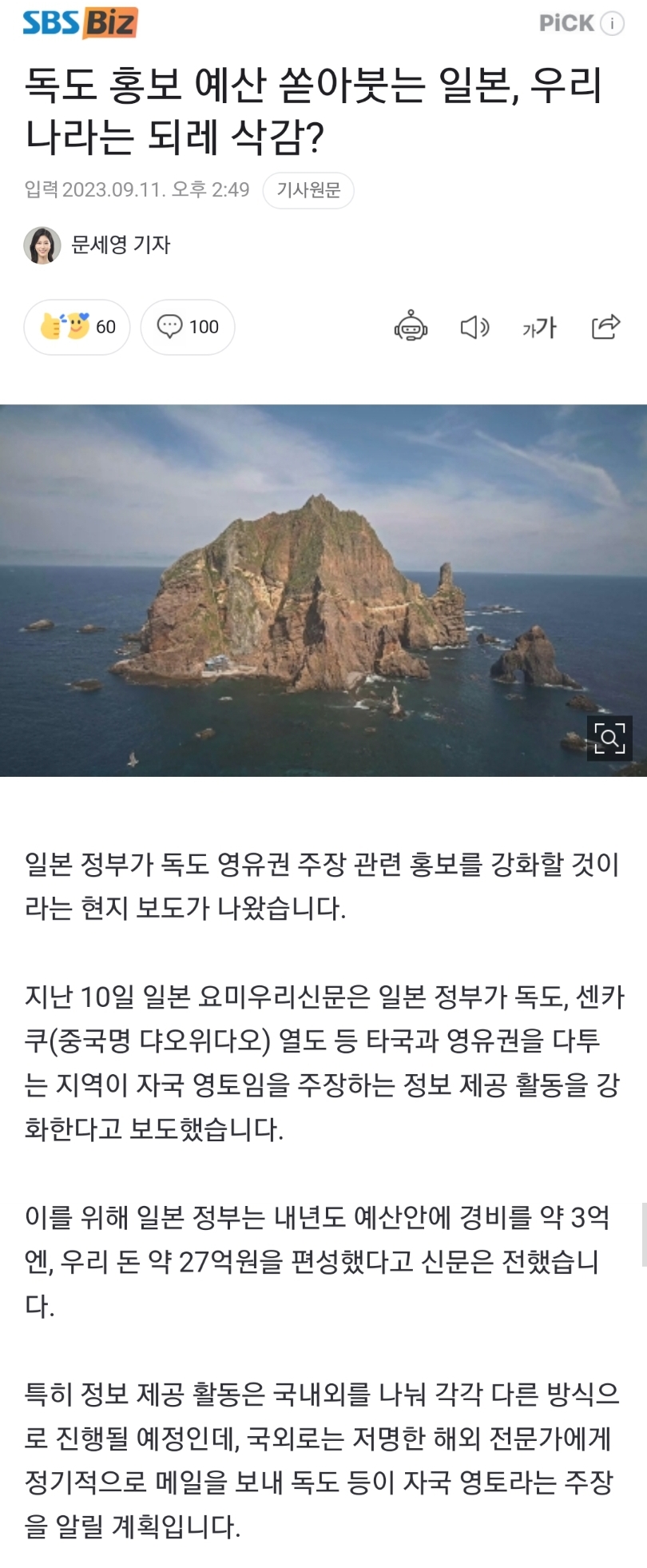Open the 100 comments
The image size is (647, 1568).
(188, 327)
